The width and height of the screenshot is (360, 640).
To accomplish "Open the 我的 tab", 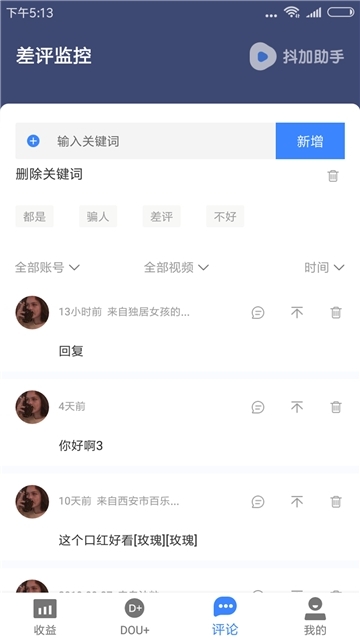I will (315, 616).
